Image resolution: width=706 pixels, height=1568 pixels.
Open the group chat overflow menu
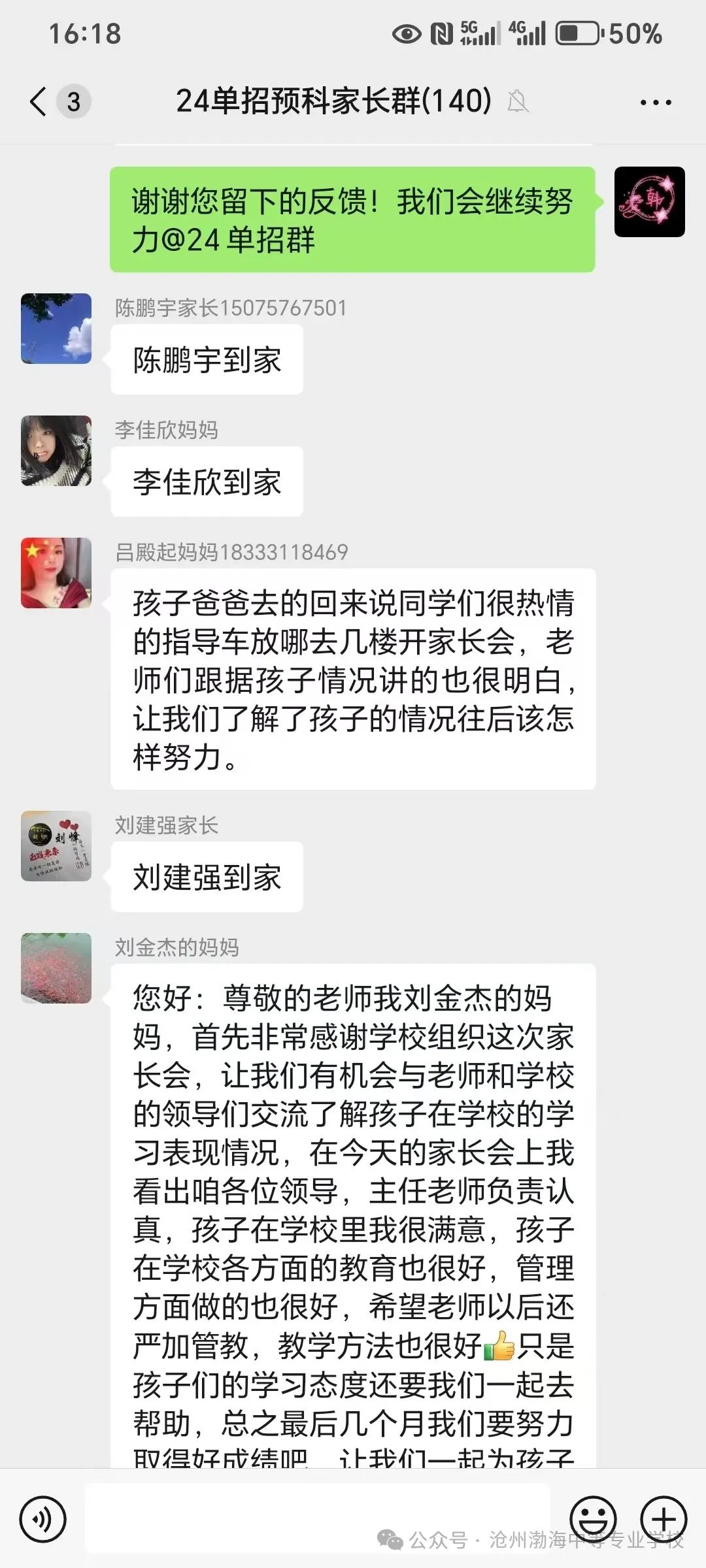[x=656, y=103]
